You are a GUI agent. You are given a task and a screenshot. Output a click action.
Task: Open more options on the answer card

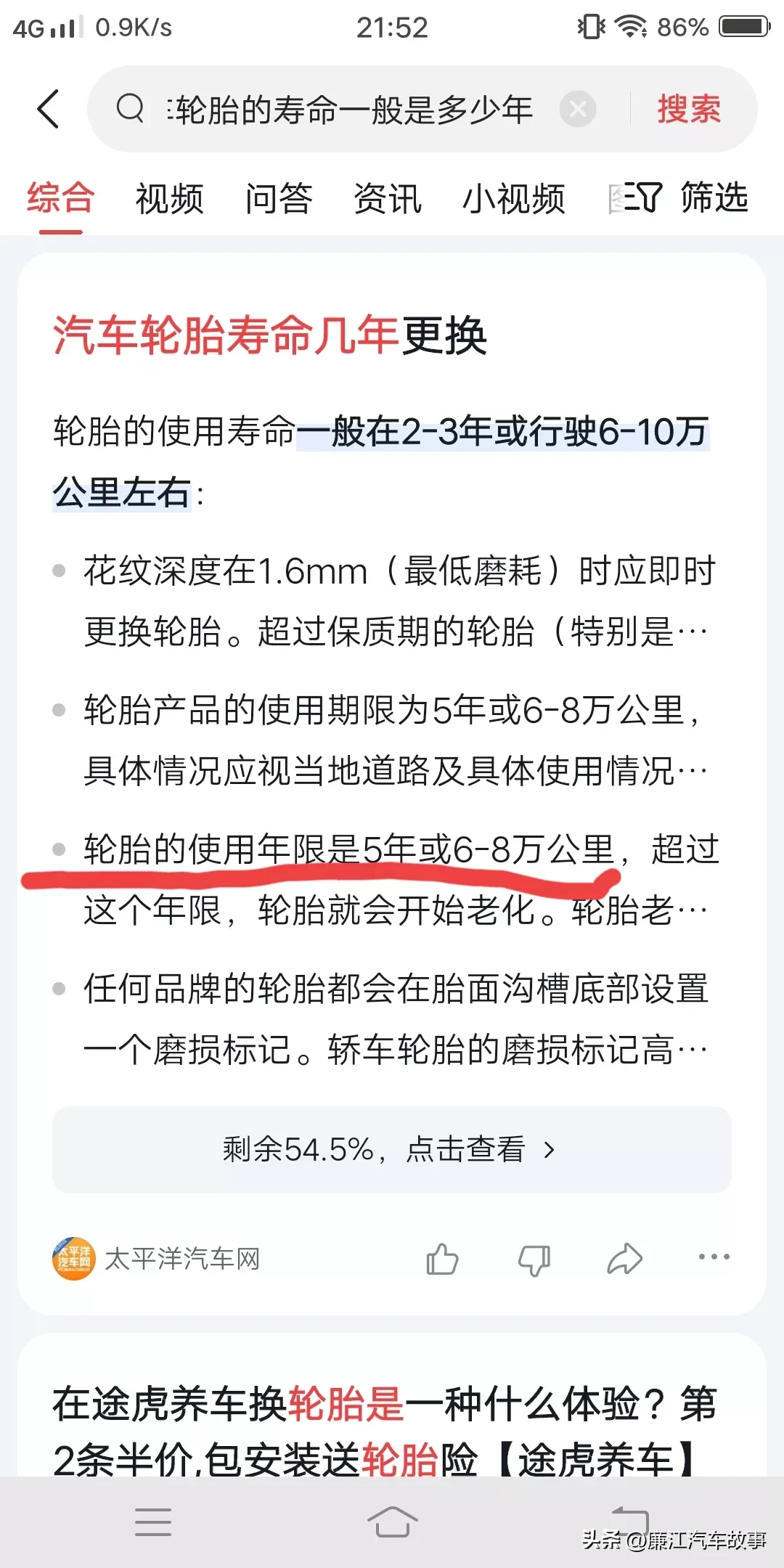click(714, 1257)
